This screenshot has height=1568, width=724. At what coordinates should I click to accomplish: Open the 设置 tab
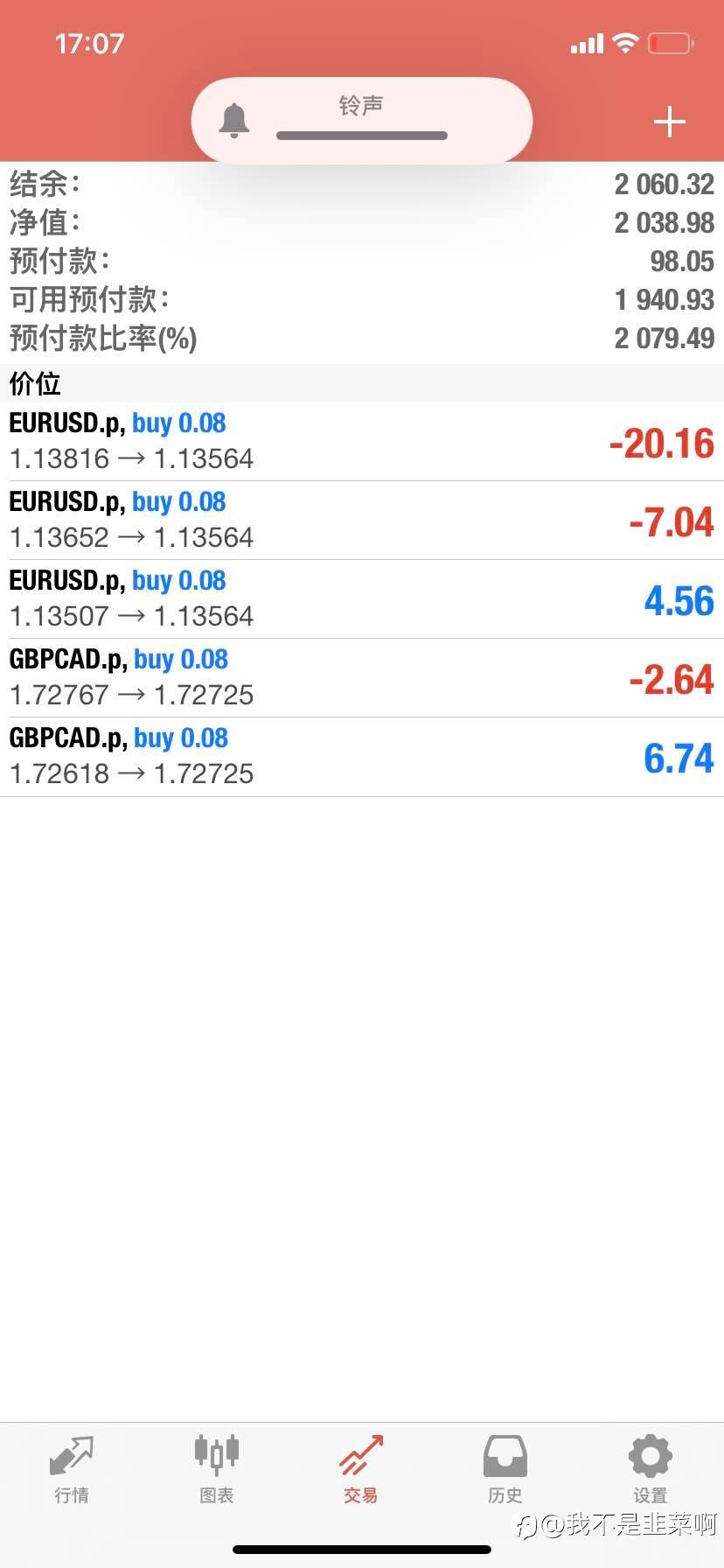click(650, 1468)
